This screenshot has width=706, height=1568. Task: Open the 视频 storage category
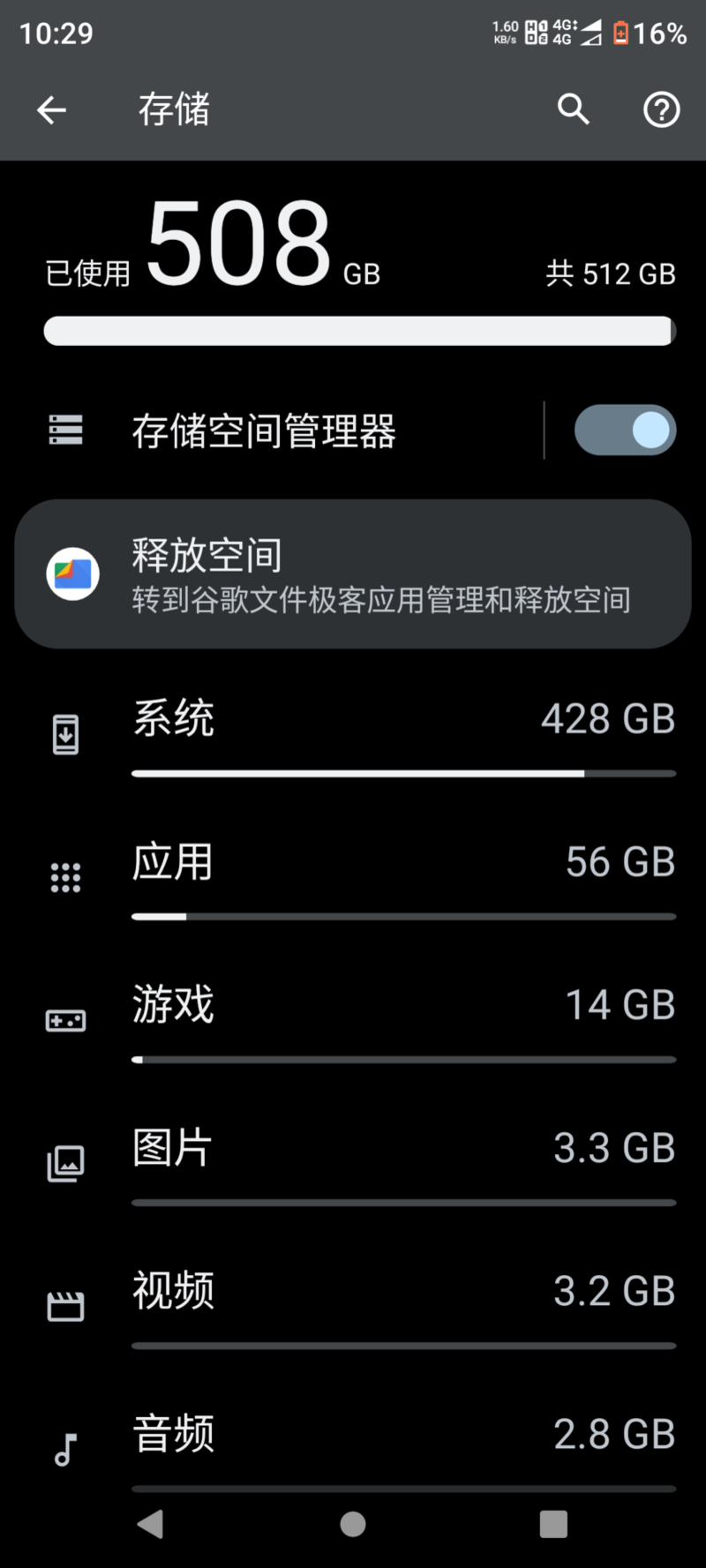[x=353, y=1304]
